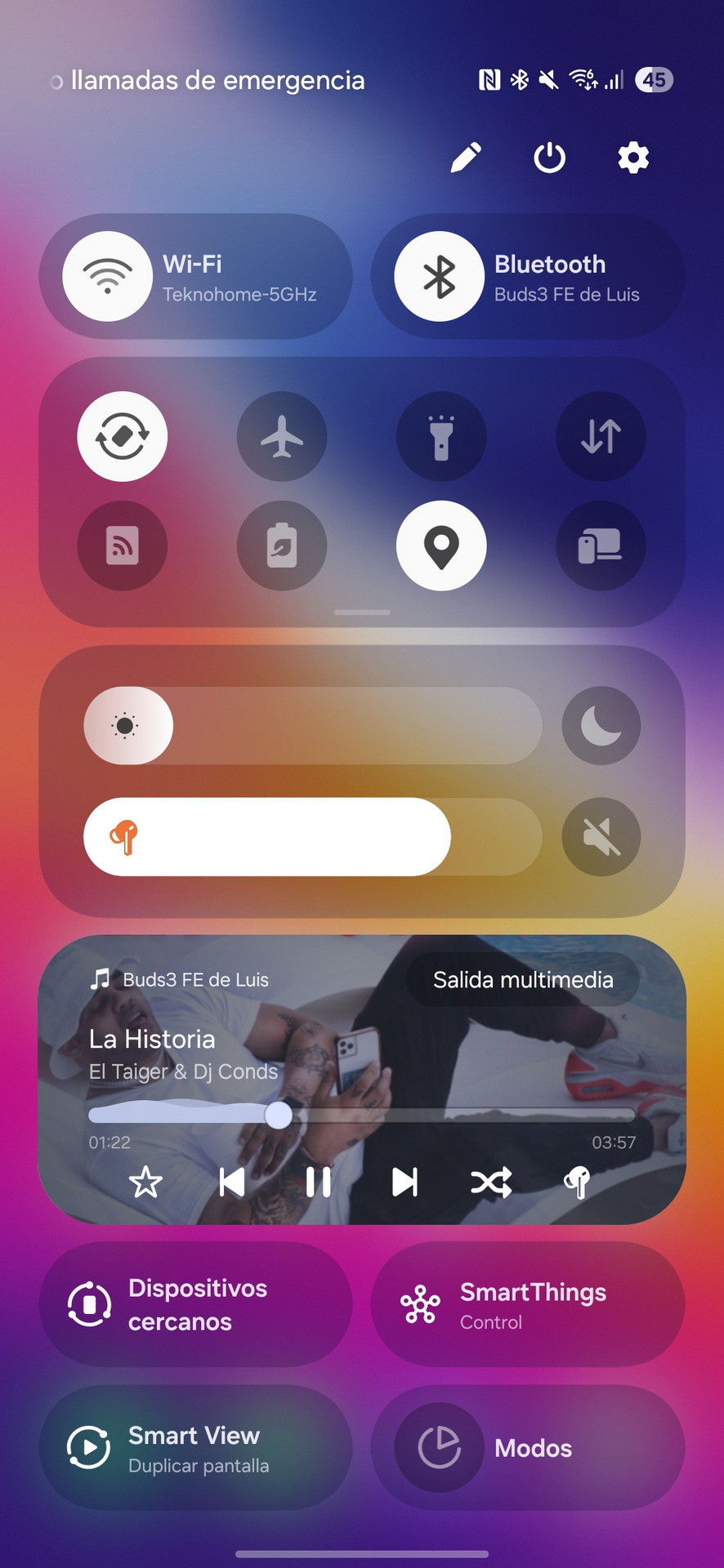Screen dimensions: 724x1568
Task: Open SmartThings Control
Action: tap(528, 1304)
